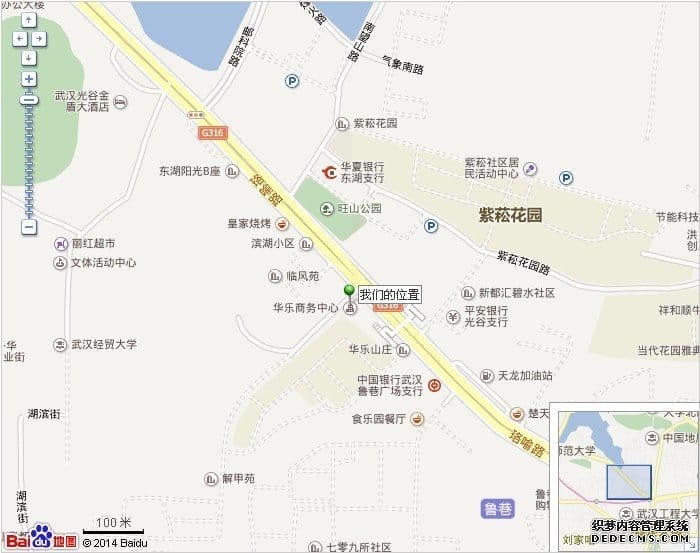Zoom in with the plus button
This screenshot has height=553, width=700.
click(x=29, y=79)
